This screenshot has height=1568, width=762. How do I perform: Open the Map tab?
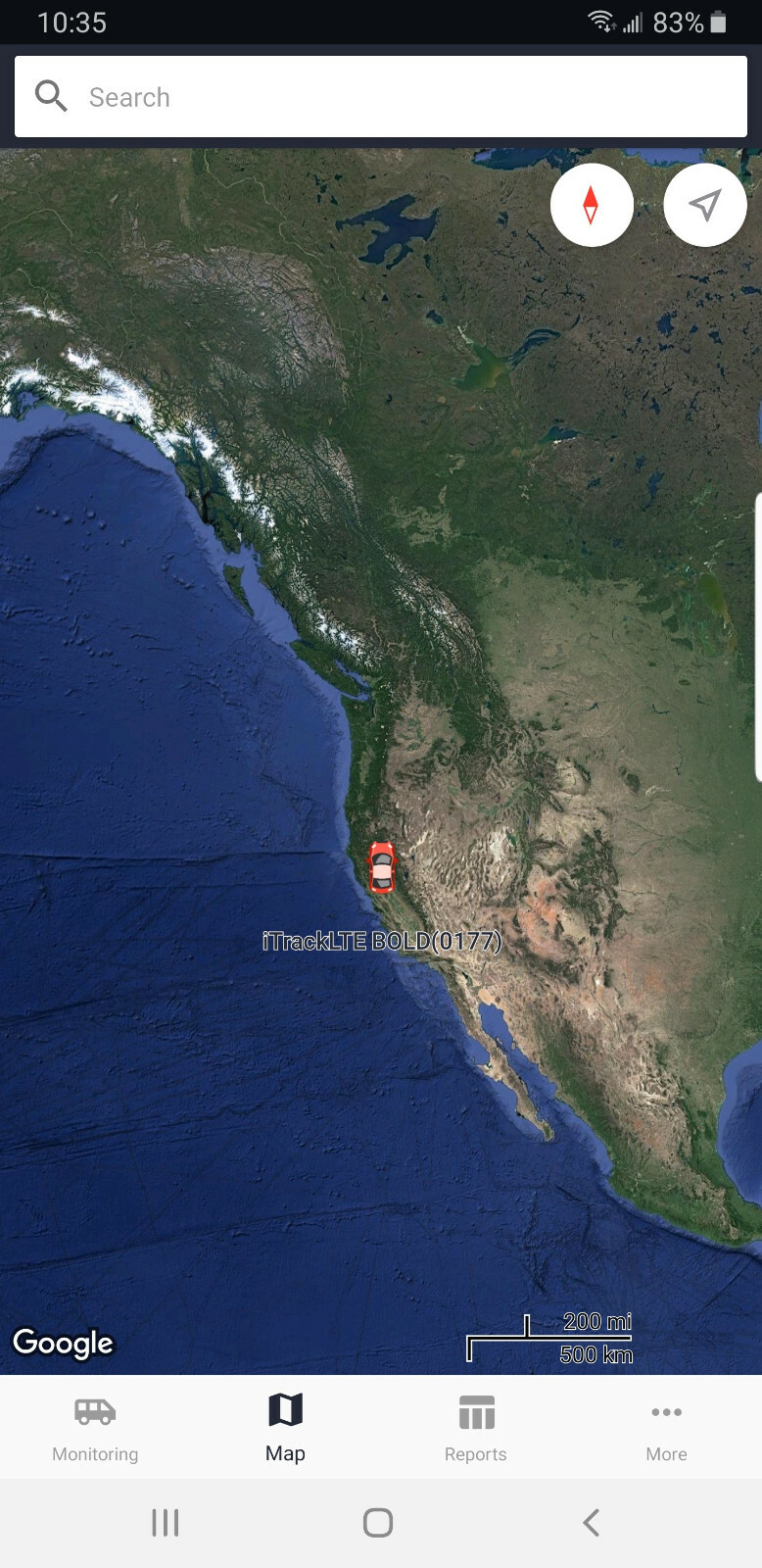pyautogui.click(x=285, y=1428)
